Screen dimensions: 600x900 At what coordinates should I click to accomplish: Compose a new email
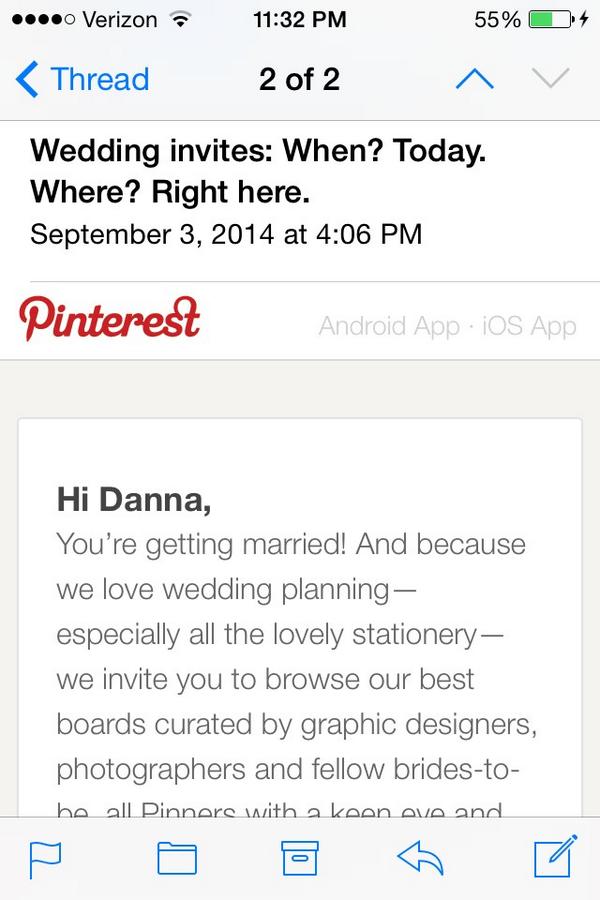(x=552, y=858)
